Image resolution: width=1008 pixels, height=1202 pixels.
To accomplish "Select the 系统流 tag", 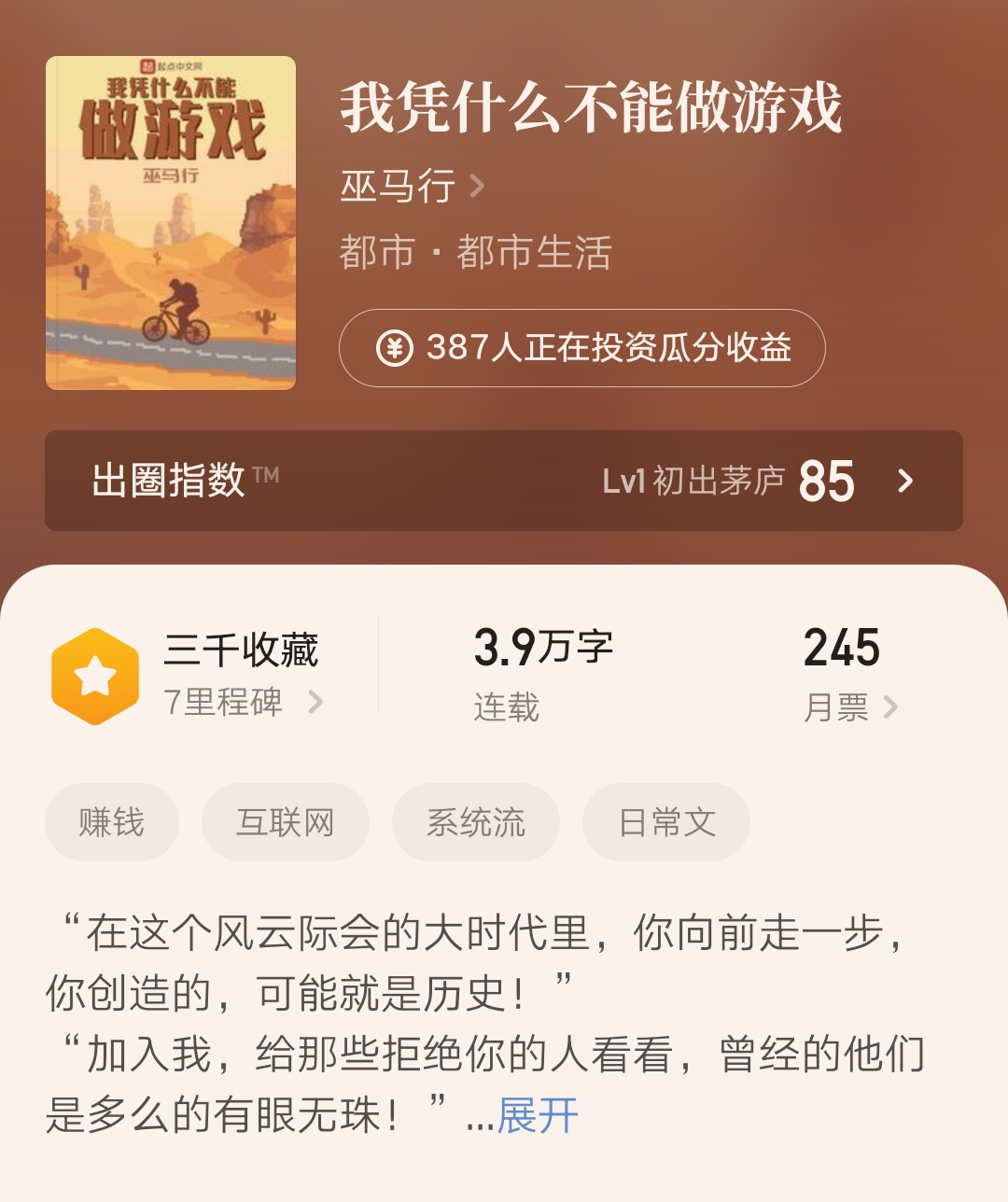I will pyautogui.click(x=476, y=822).
